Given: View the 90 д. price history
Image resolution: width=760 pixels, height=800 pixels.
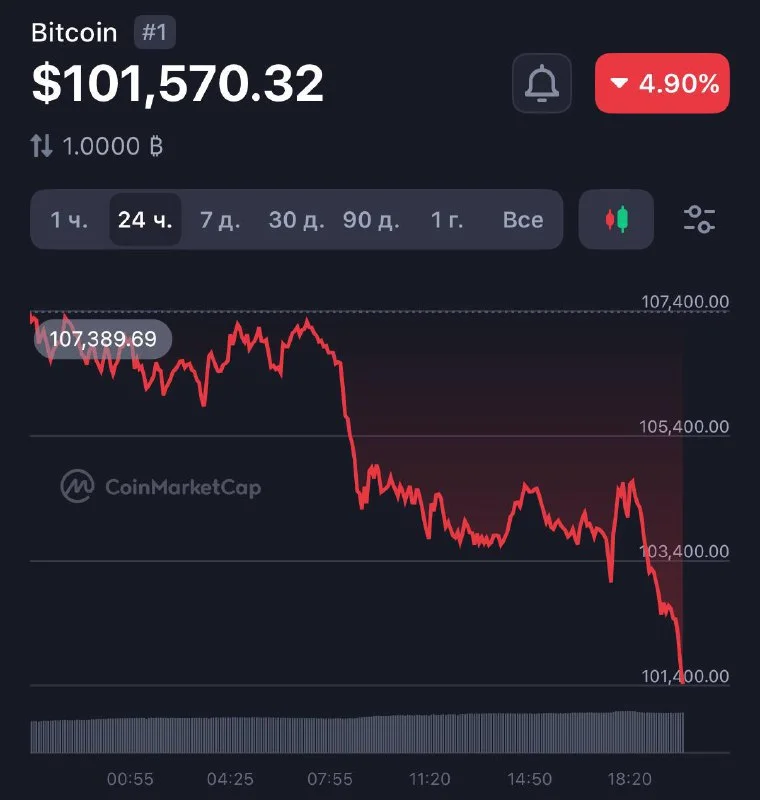Looking at the screenshot, I should [x=371, y=220].
